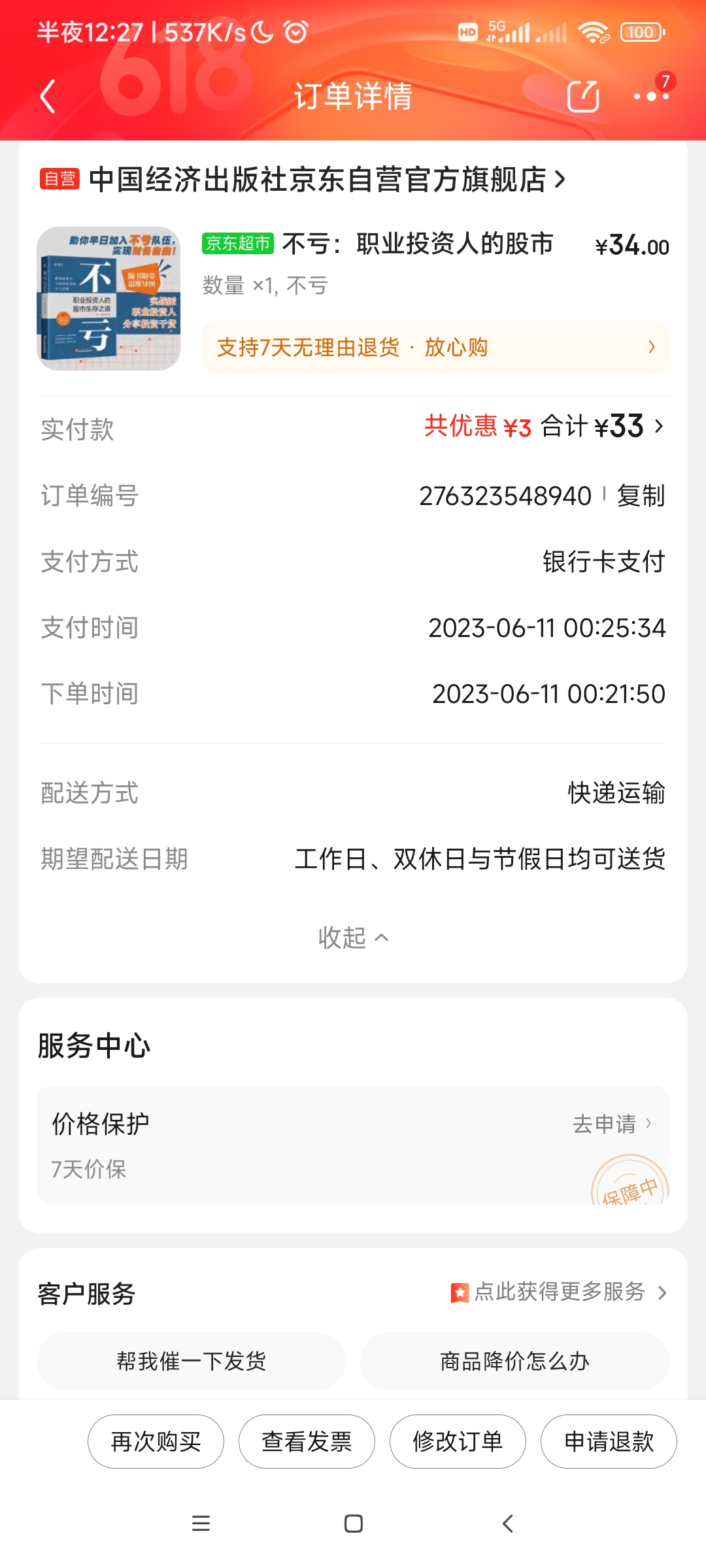Open the three-dot more menu
The width and height of the screenshot is (706, 1568).
tap(651, 97)
